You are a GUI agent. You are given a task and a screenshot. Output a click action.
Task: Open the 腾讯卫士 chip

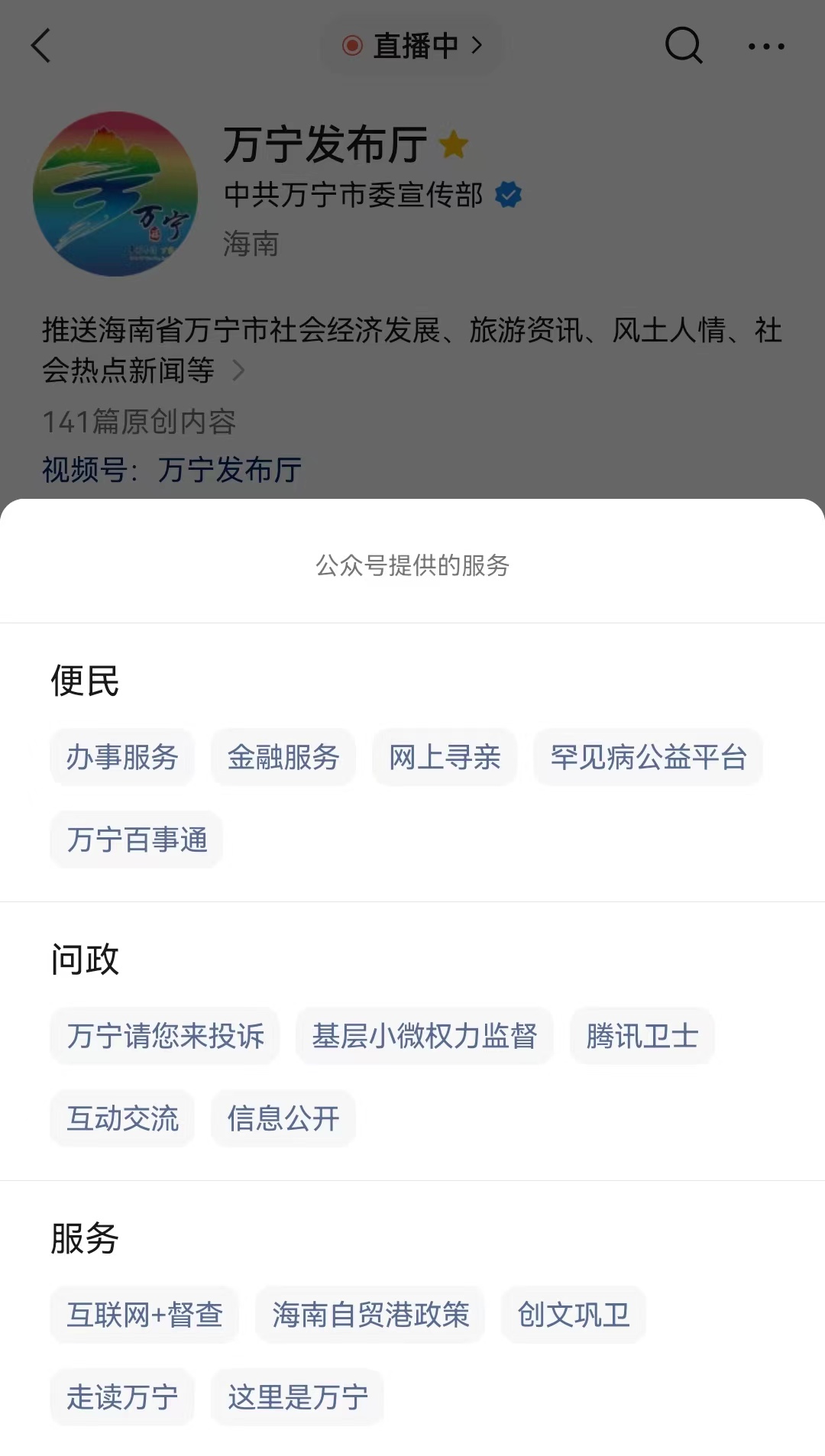pyautogui.click(x=642, y=1036)
